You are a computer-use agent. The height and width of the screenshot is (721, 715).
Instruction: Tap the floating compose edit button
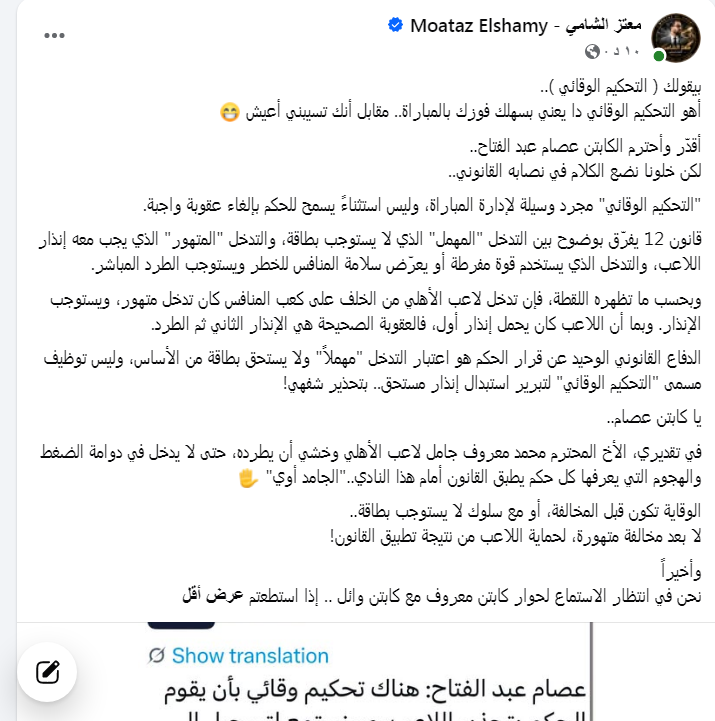47,672
